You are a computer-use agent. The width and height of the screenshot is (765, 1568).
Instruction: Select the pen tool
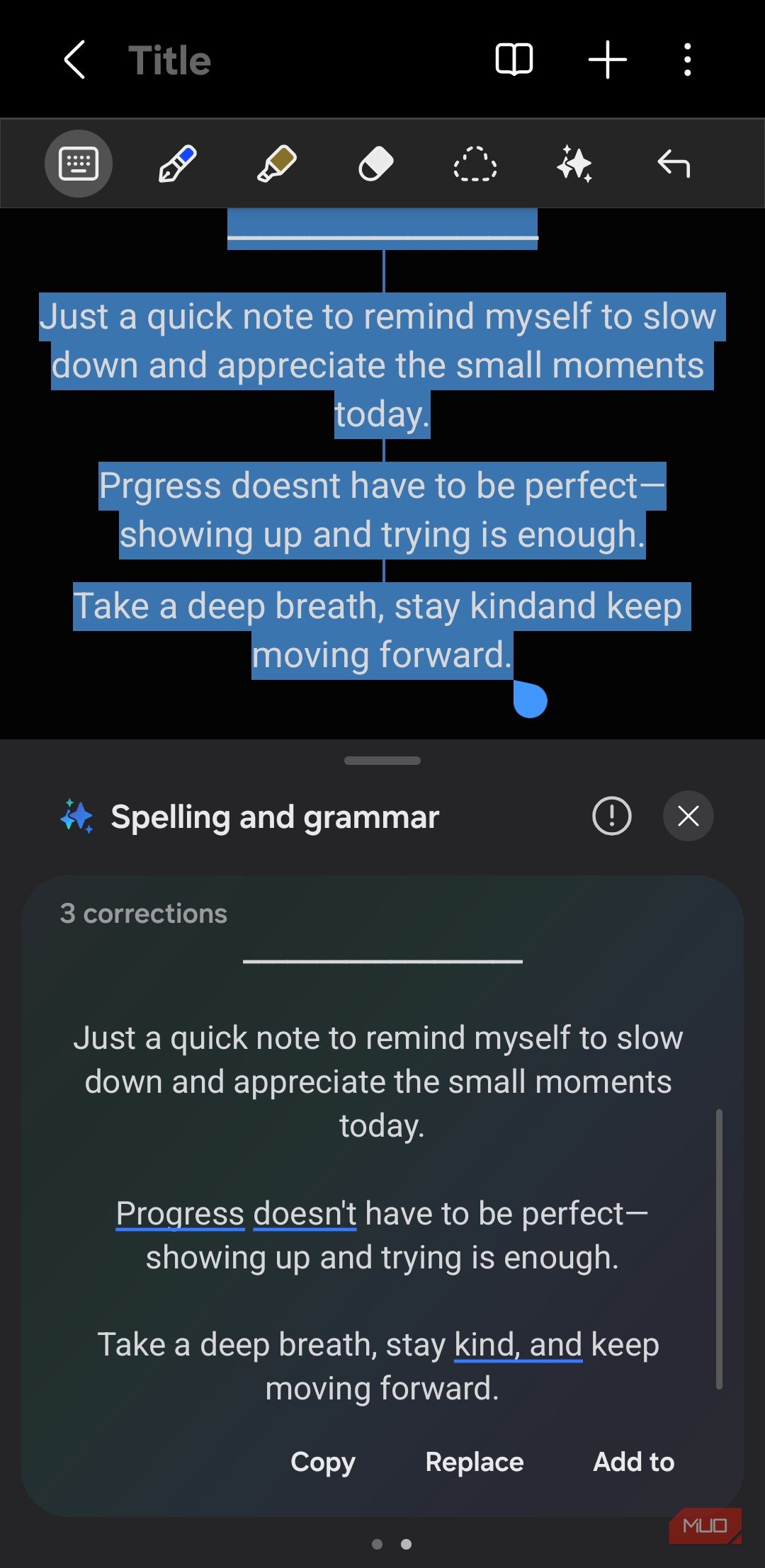177,164
